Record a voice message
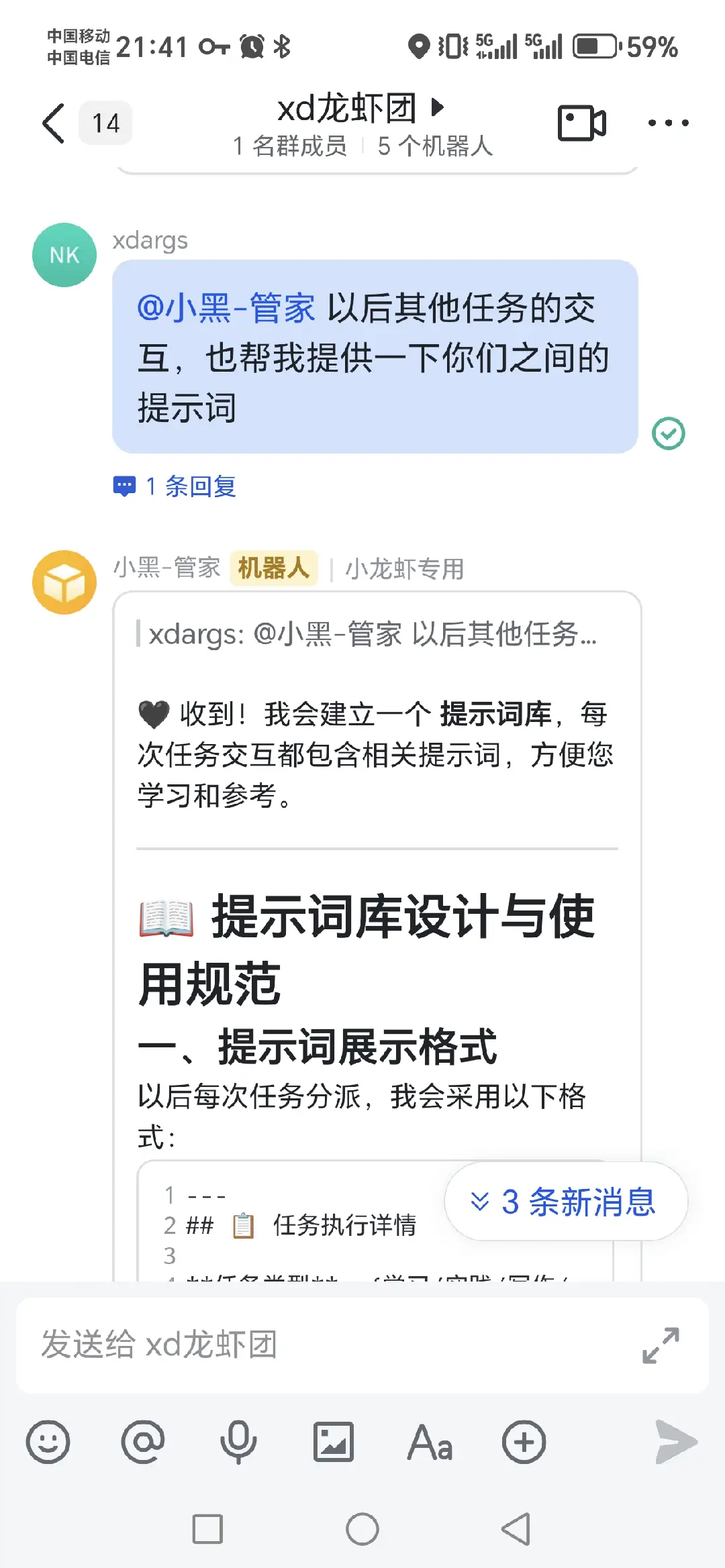Viewport: 725px width, 1568px height. (238, 1442)
